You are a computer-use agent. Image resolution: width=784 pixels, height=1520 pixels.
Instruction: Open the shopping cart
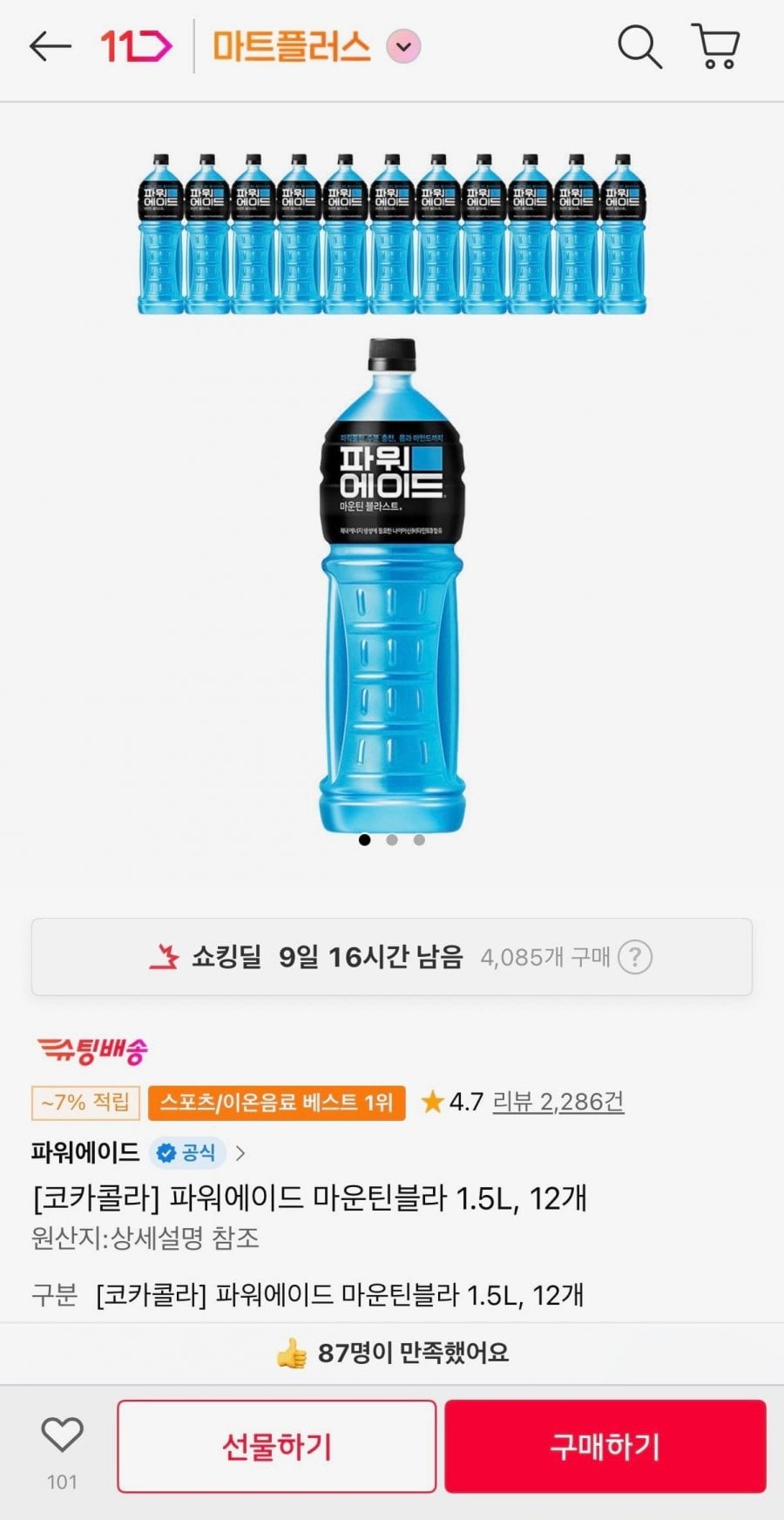point(716,46)
